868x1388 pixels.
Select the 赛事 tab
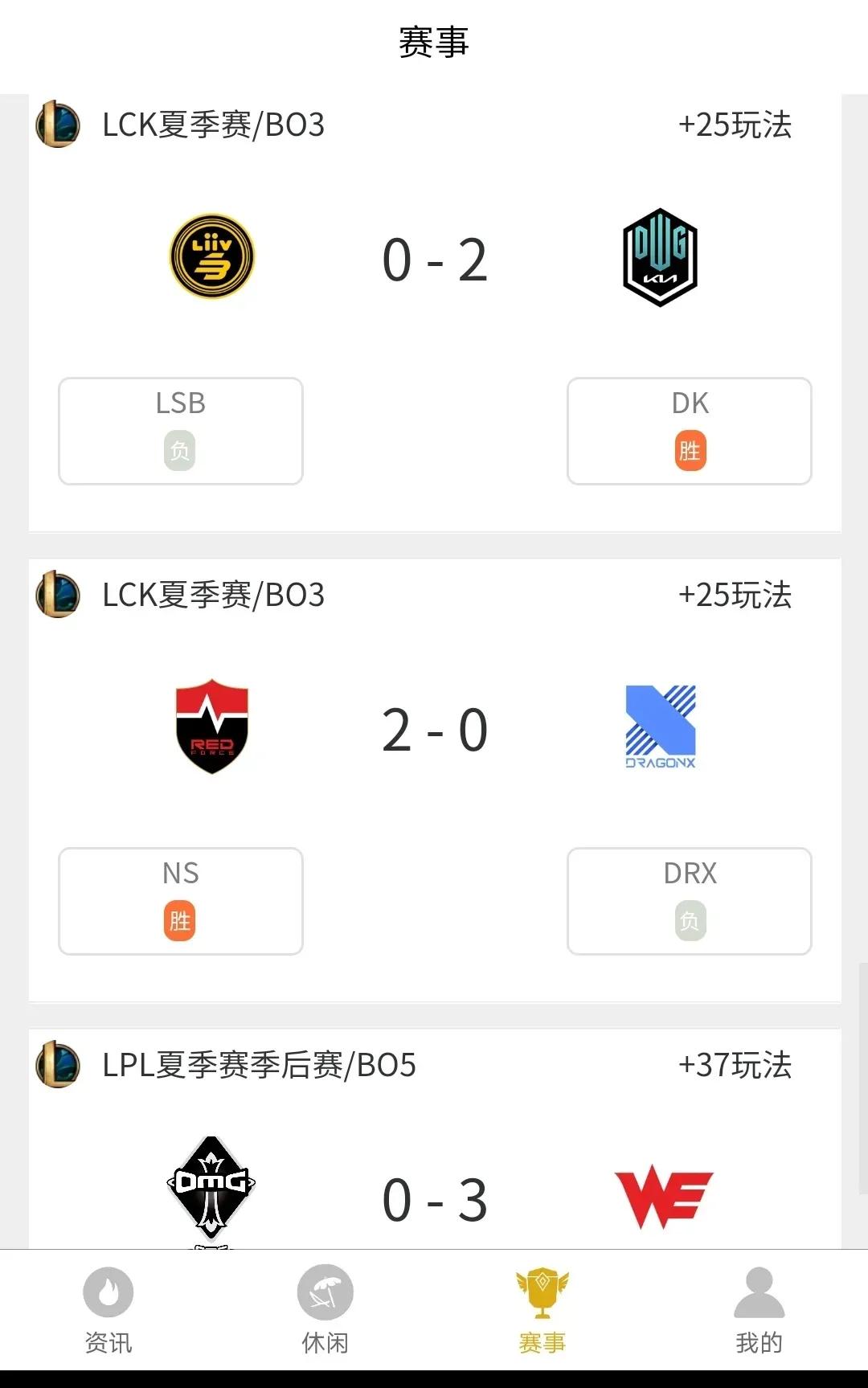(542, 1308)
